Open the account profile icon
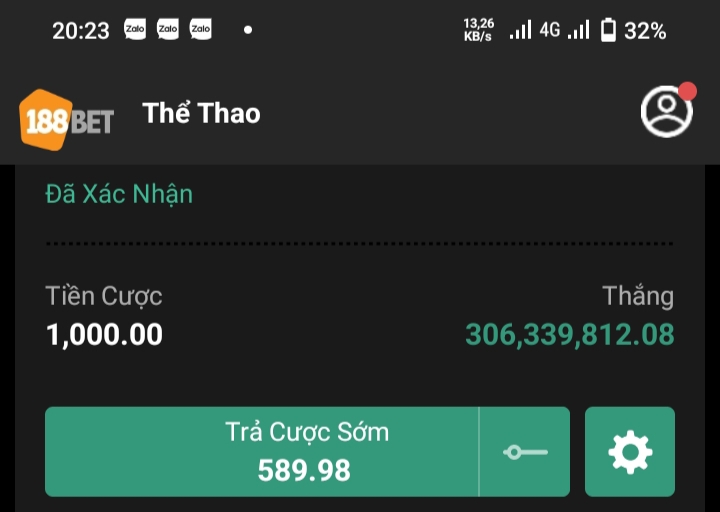This screenshot has height=512, width=720. (x=667, y=112)
